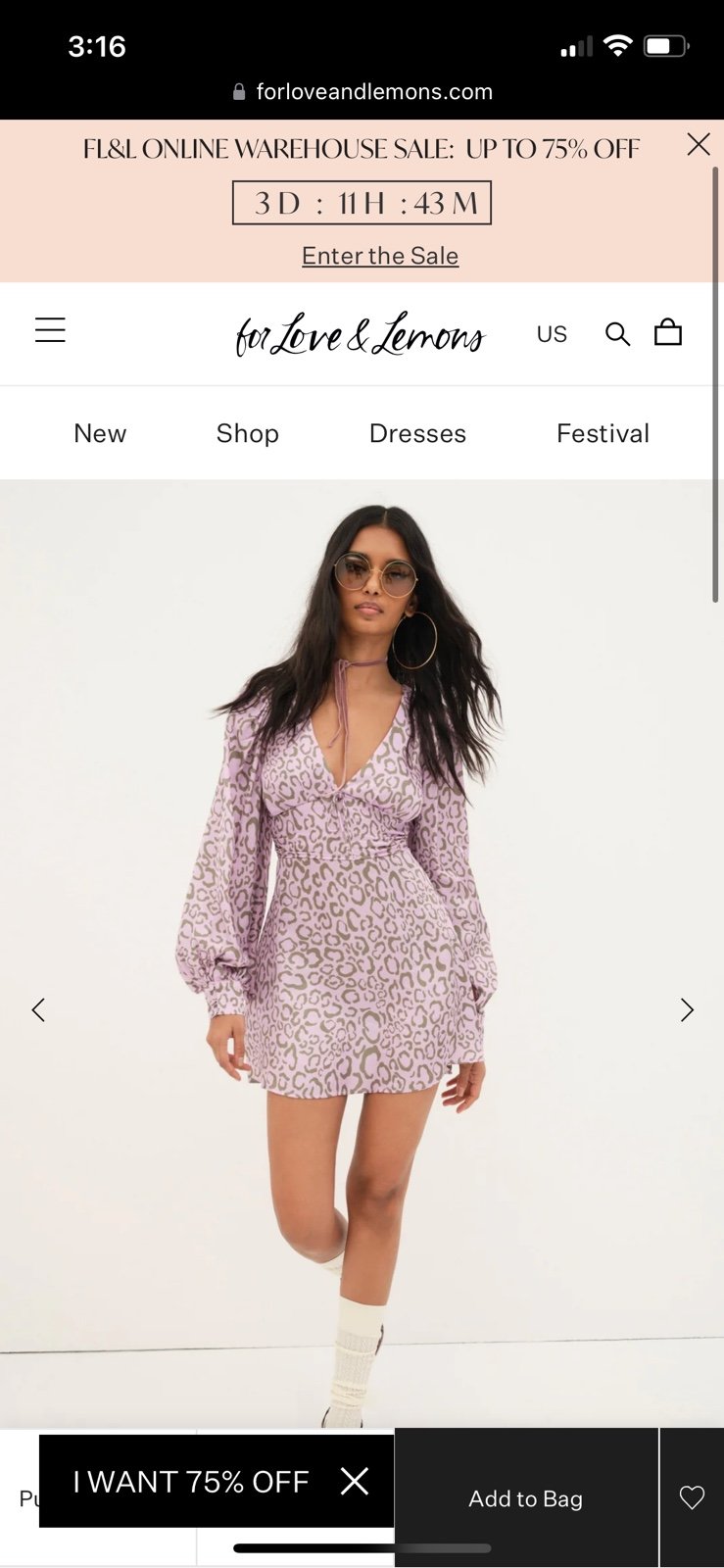Image resolution: width=724 pixels, height=1568 pixels.
Task: Open the Enter the Sale link
Action: (380, 256)
